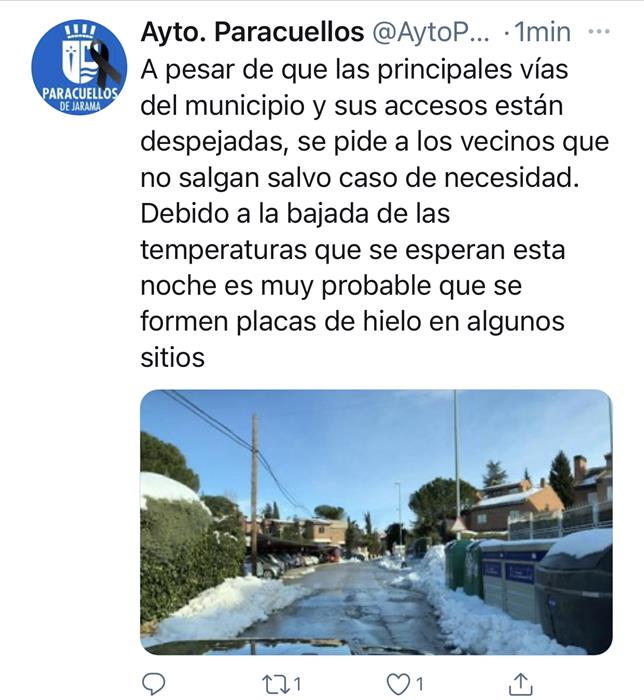Open the snowy street photo

point(375,521)
